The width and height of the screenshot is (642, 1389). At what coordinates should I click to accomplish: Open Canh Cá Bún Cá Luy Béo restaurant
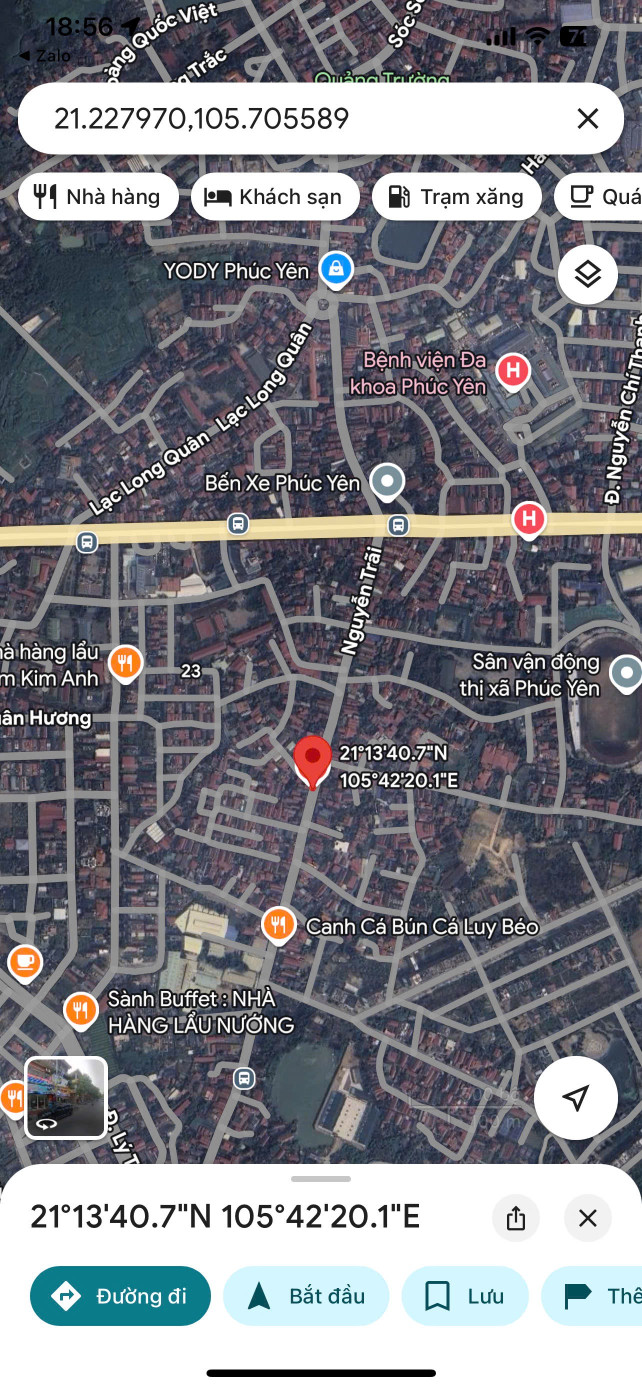pyautogui.click(x=278, y=925)
